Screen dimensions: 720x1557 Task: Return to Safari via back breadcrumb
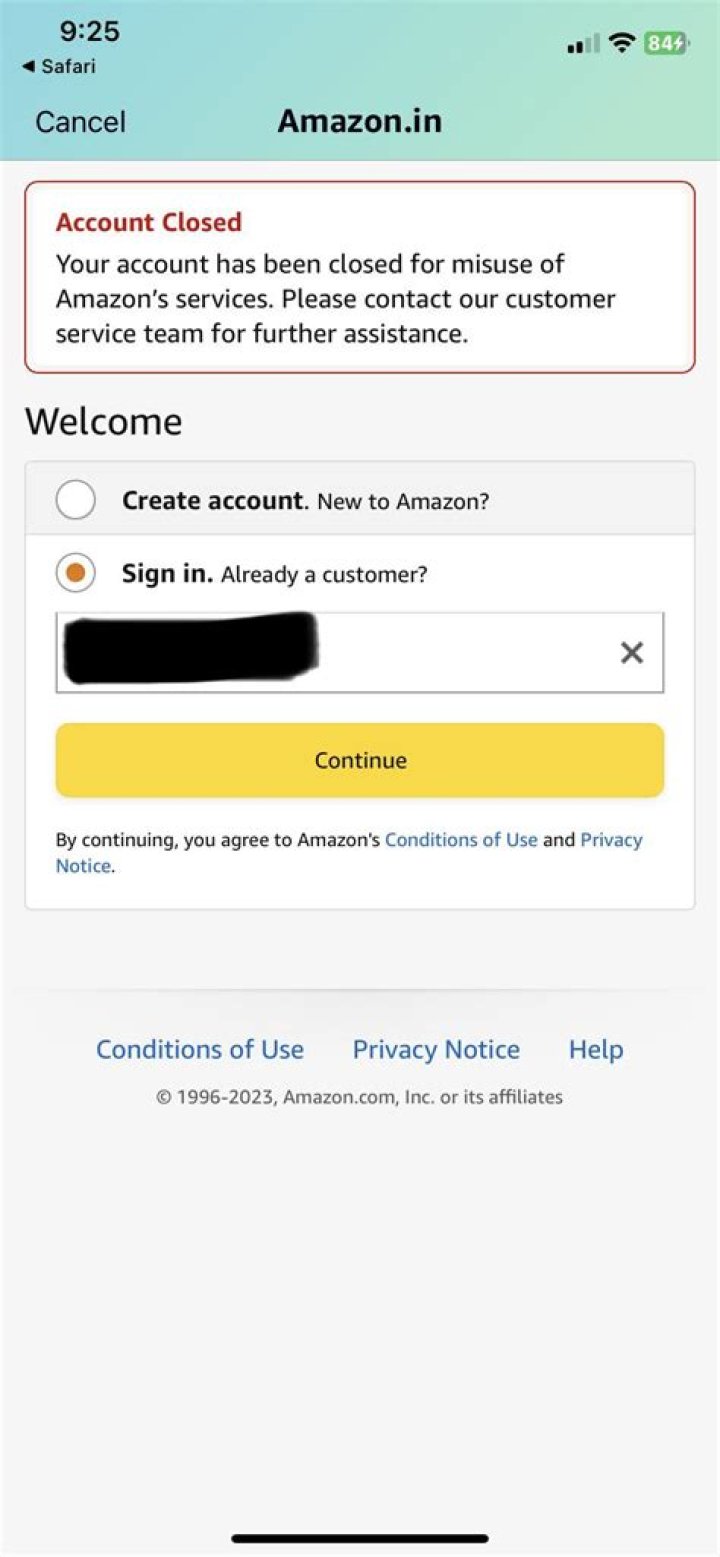pos(58,67)
